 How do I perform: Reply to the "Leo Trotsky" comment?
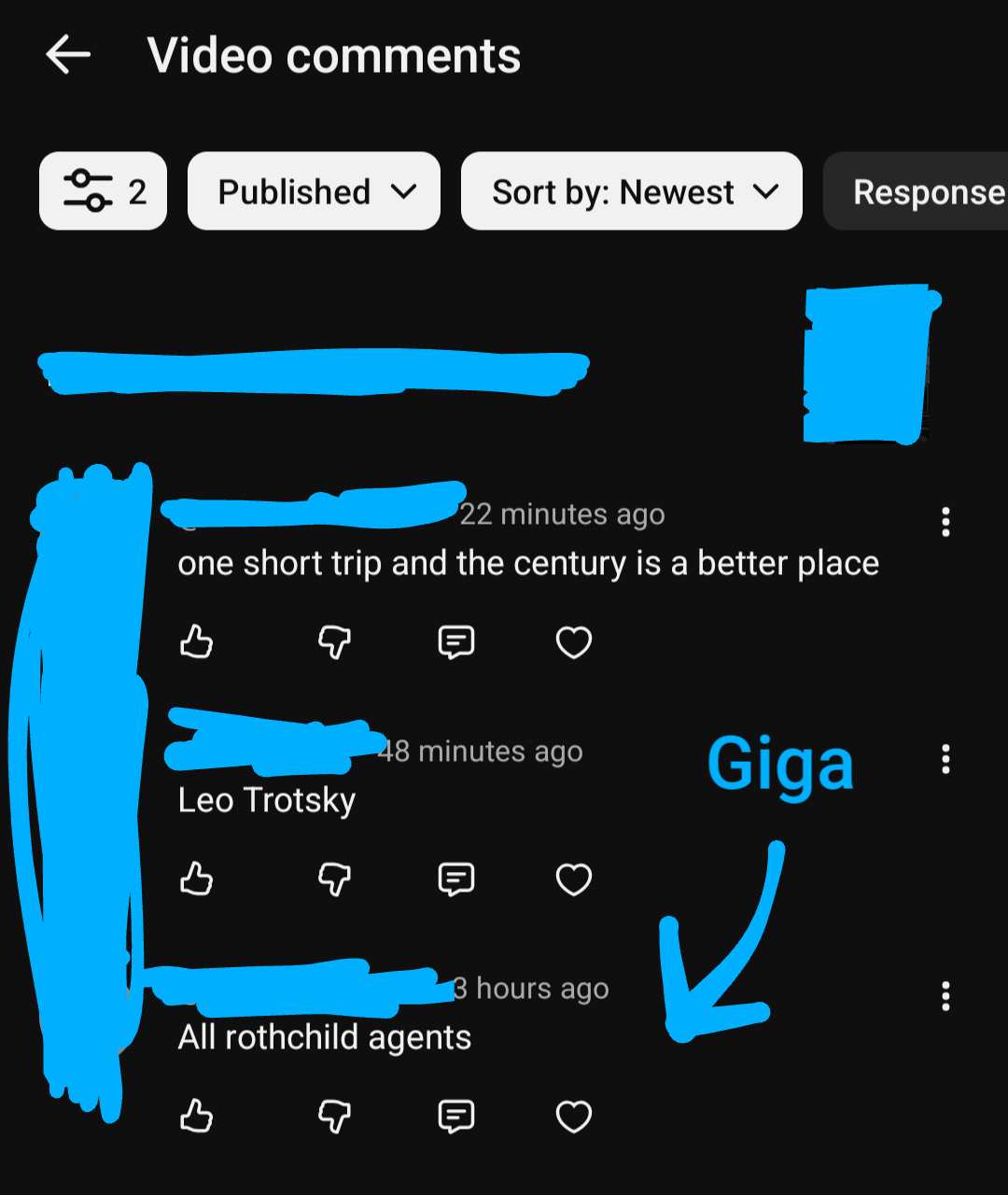pos(456,879)
